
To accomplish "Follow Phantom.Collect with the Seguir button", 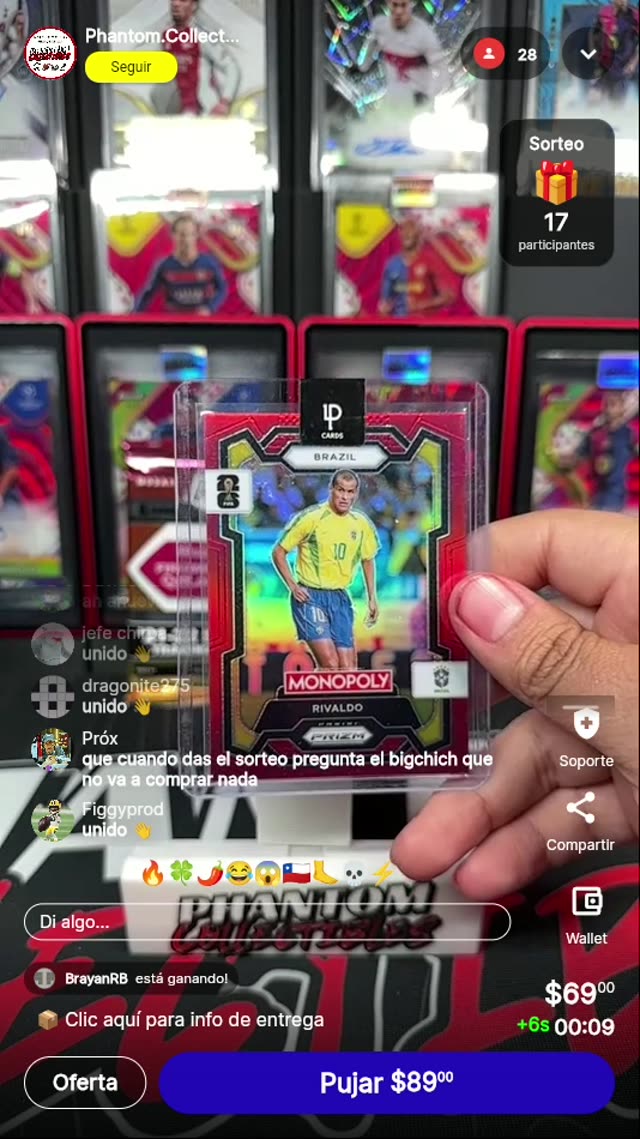I will click(131, 67).
